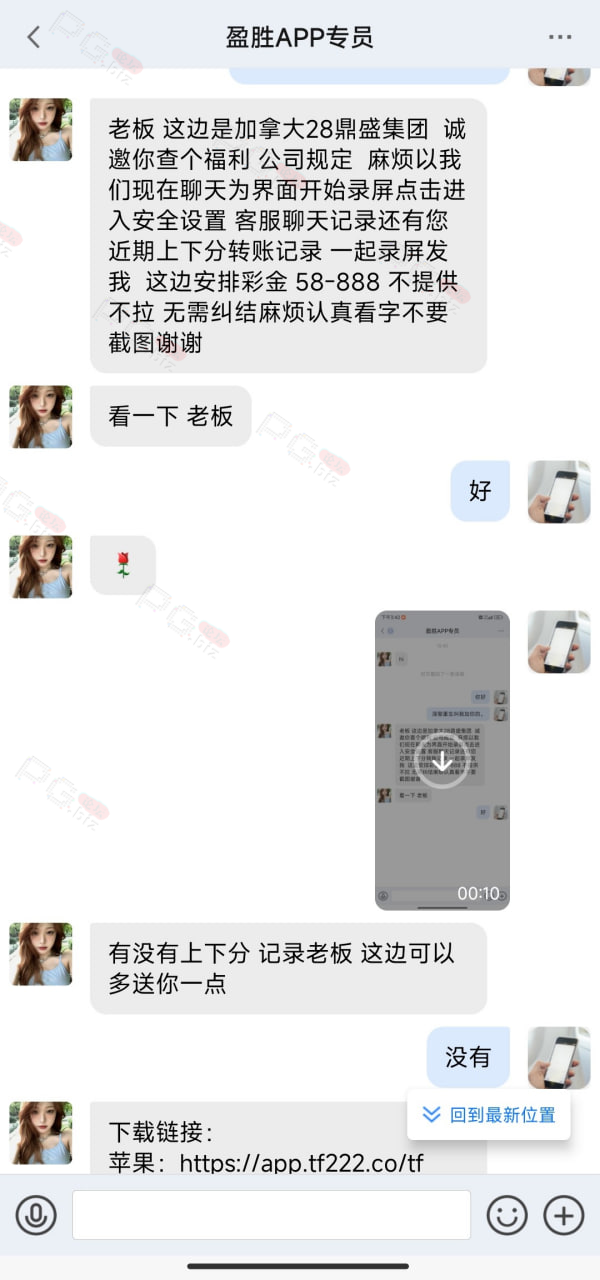
Task: Focus the message text field
Action: (x=271, y=1215)
